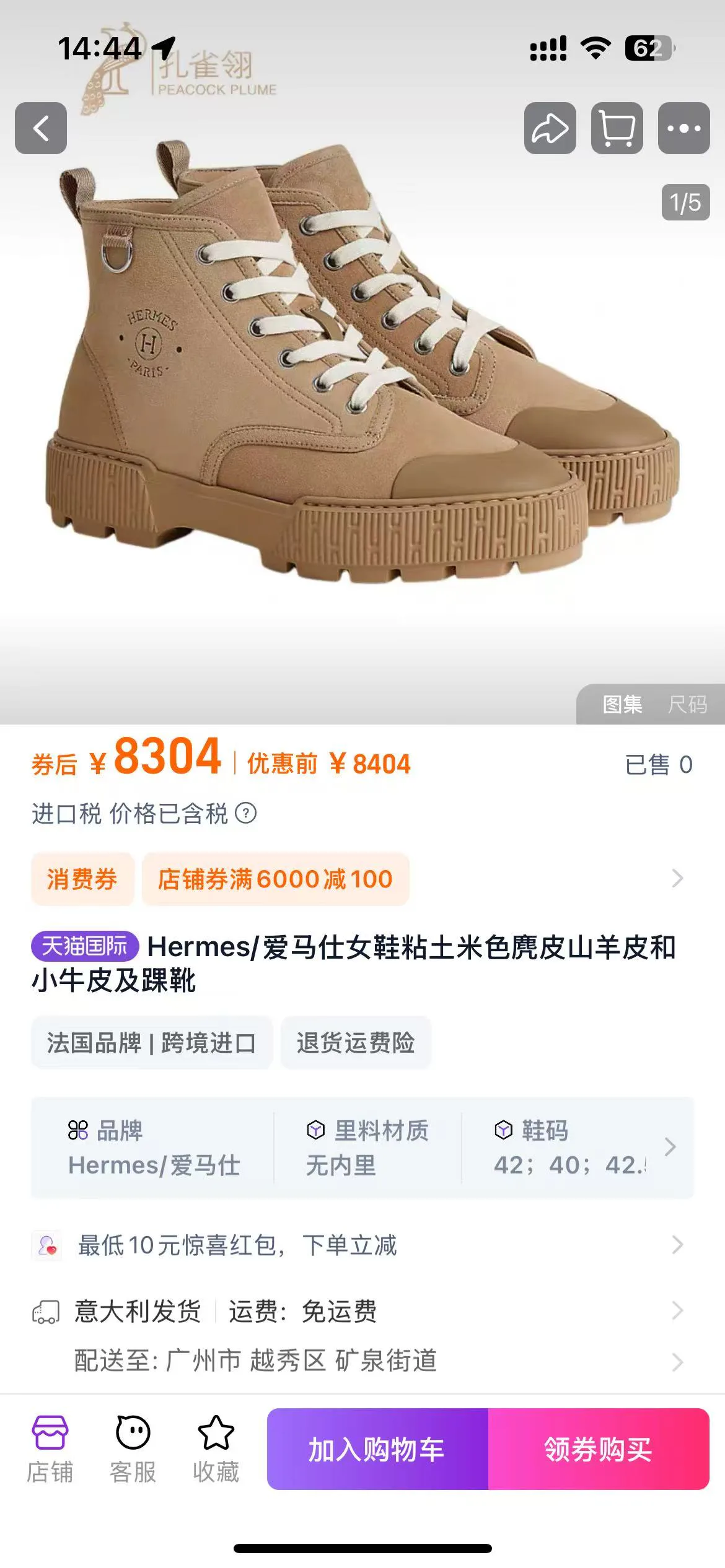The image size is (725, 1568).
Task: Go back using the top-left arrow
Action: click(x=41, y=128)
